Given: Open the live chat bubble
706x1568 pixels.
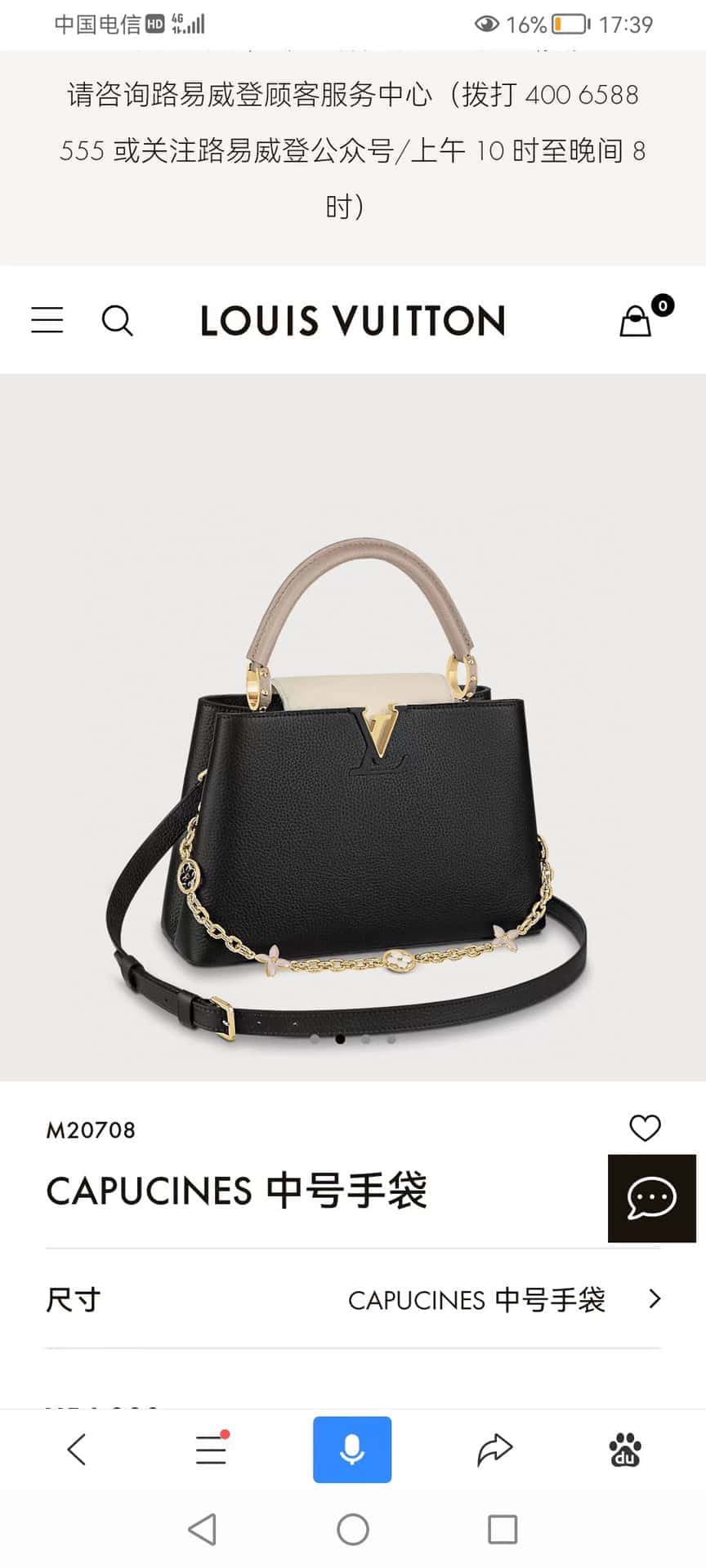Looking at the screenshot, I should tap(651, 1198).
